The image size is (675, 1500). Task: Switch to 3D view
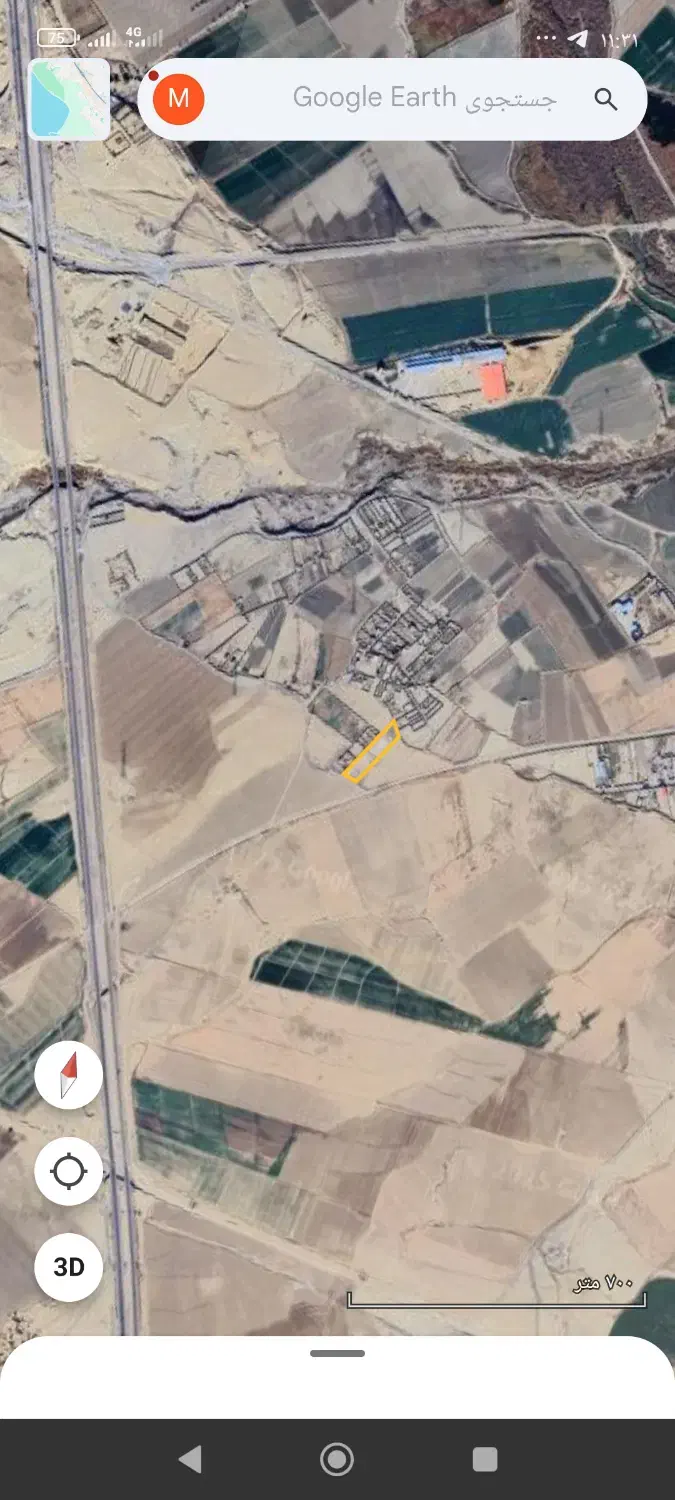click(x=68, y=1267)
